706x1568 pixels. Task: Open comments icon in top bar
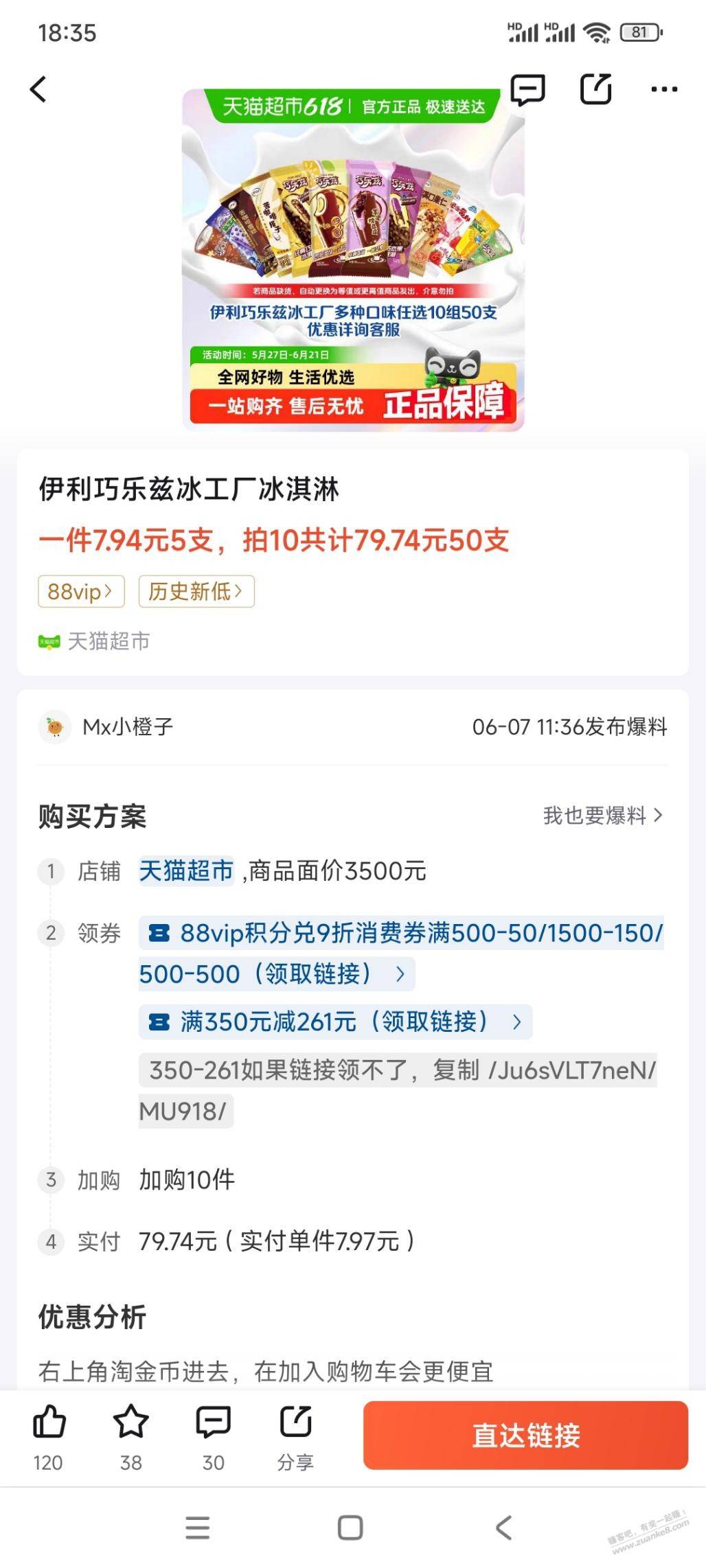click(527, 90)
